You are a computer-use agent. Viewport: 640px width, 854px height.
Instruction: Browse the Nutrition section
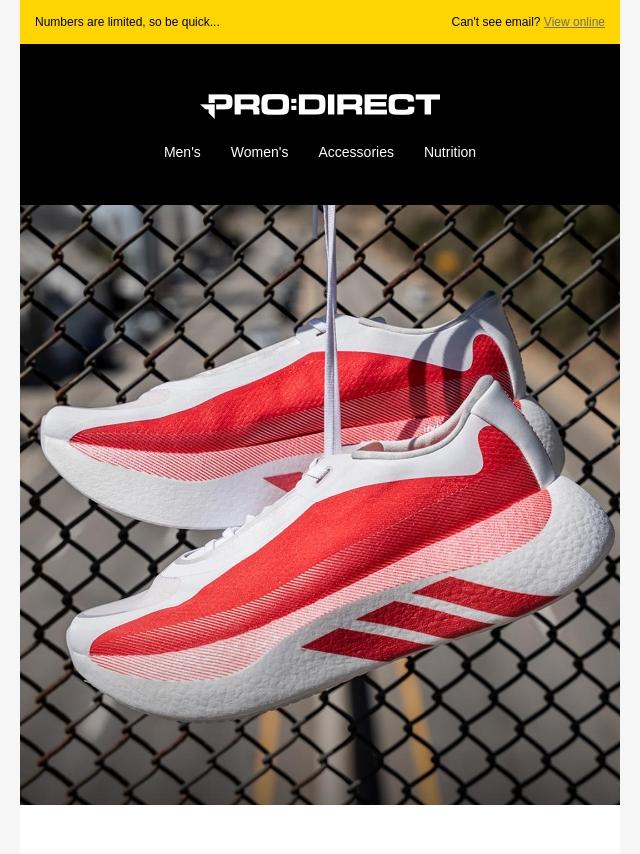click(449, 152)
